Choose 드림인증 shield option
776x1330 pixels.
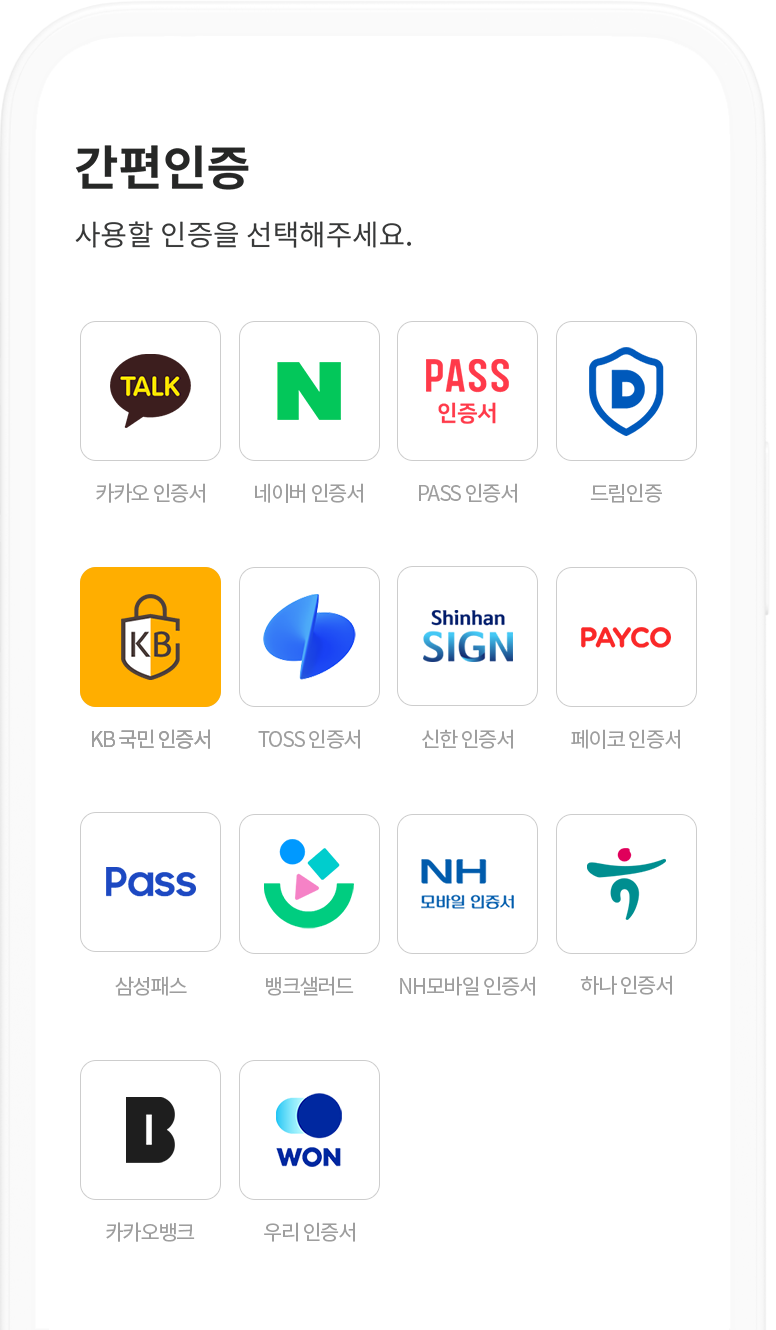(x=626, y=391)
